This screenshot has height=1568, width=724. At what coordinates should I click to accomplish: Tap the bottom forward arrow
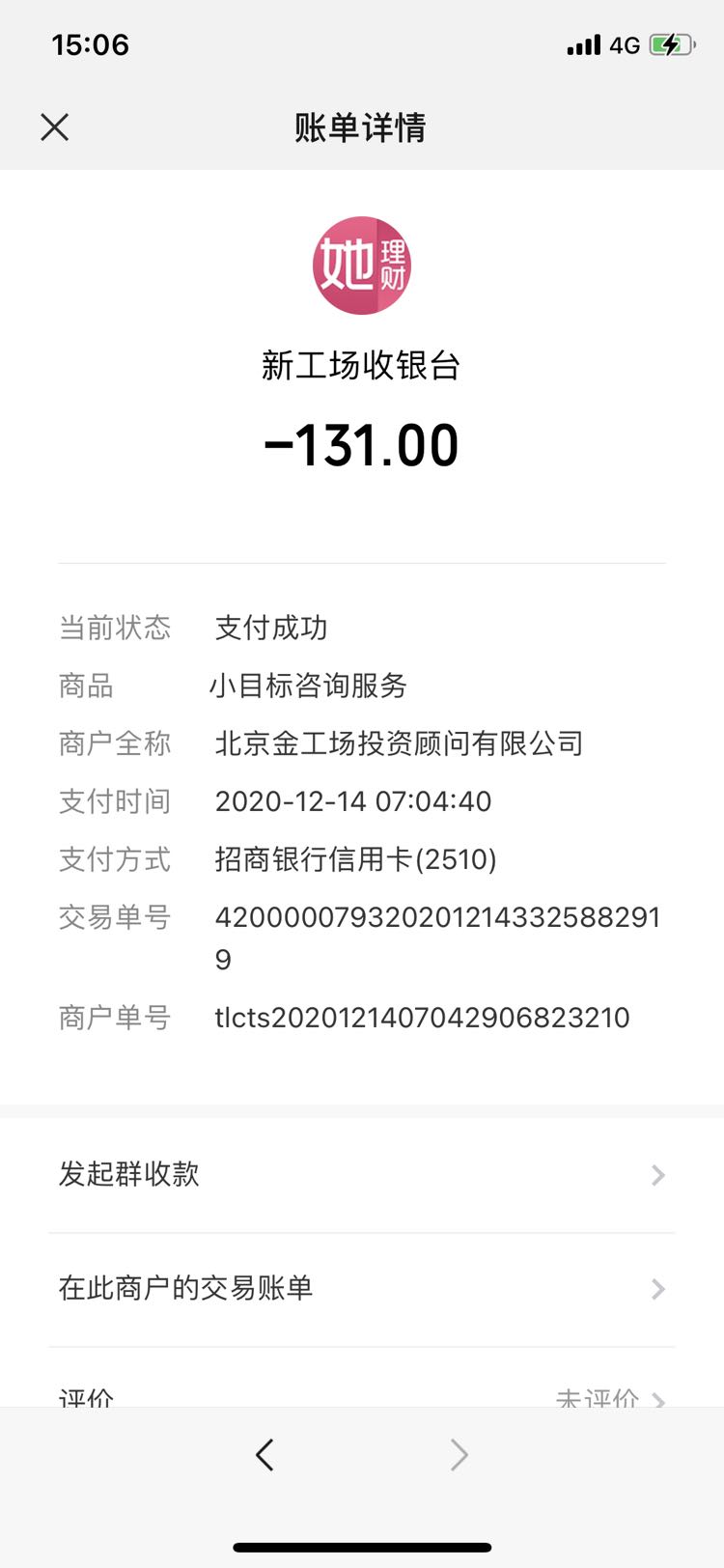tap(459, 1454)
